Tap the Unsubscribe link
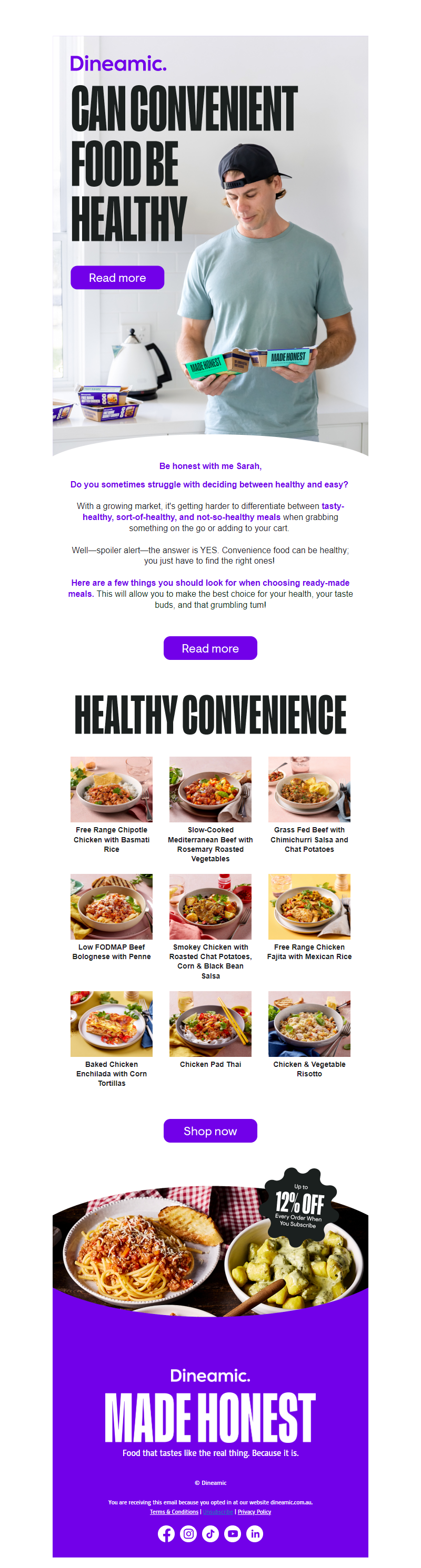 click(x=218, y=1512)
